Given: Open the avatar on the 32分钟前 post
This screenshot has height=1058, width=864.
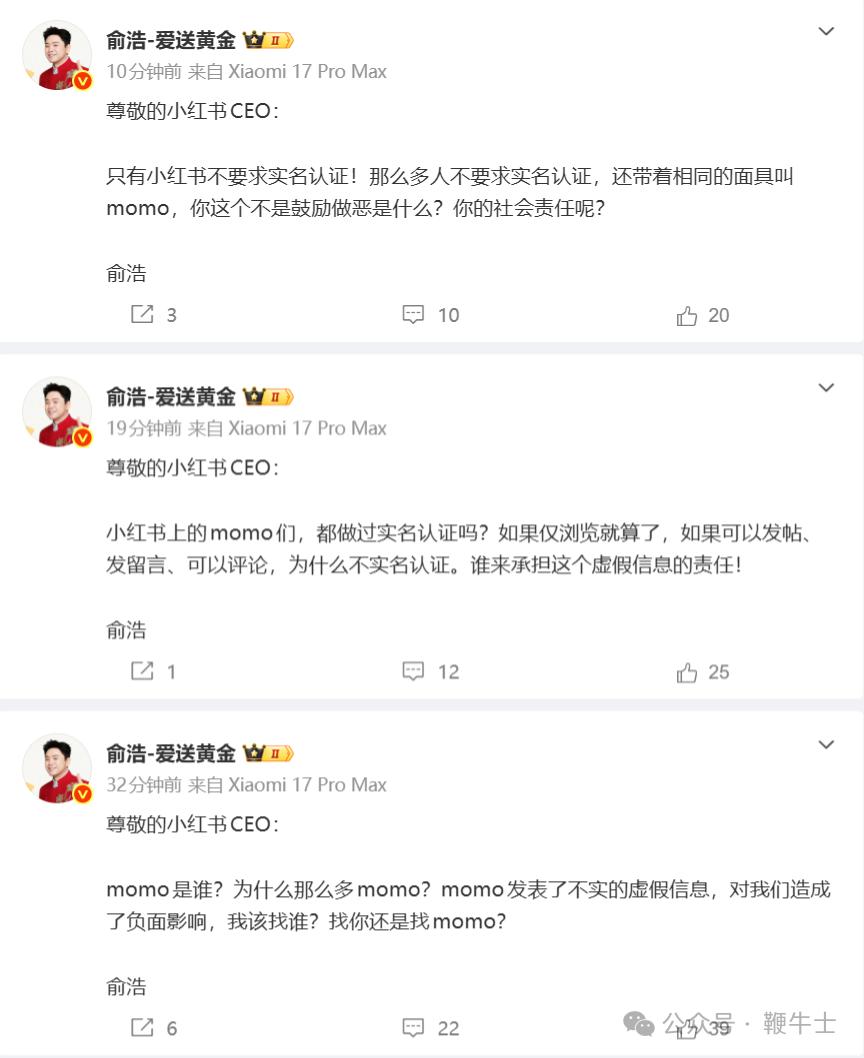Looking at the screenshot, I should click(57, 768).
